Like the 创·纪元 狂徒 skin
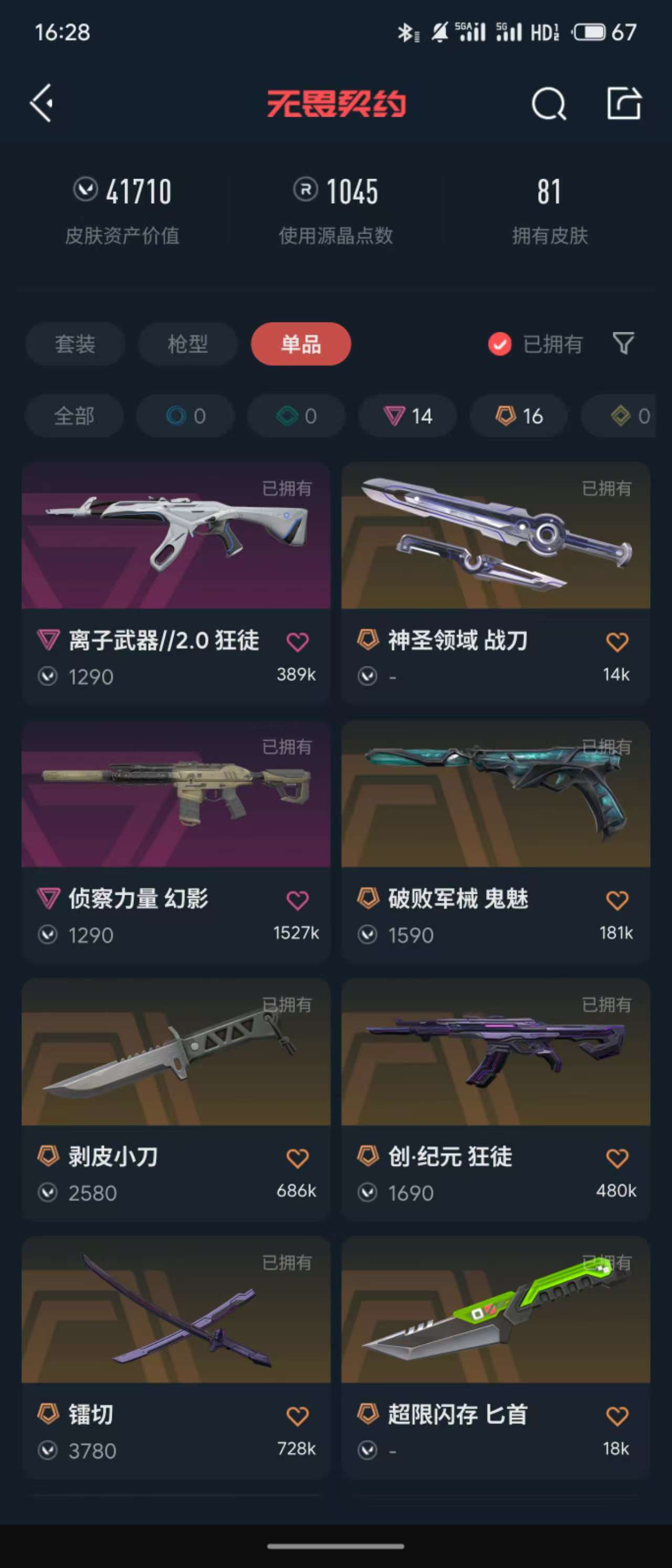Image resolution: width=672 pixels, height=1568 pixels. pos(616,1158)
